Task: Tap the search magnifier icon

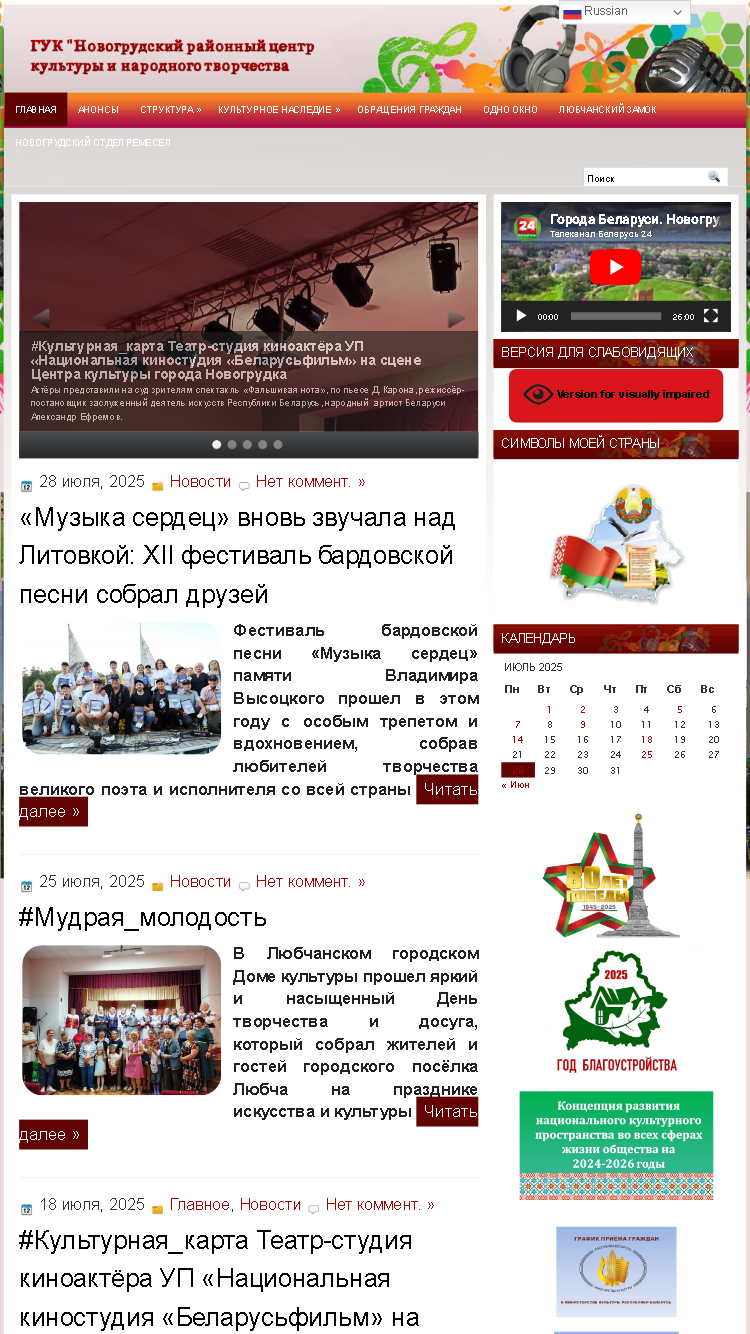Action: point(714,177)
